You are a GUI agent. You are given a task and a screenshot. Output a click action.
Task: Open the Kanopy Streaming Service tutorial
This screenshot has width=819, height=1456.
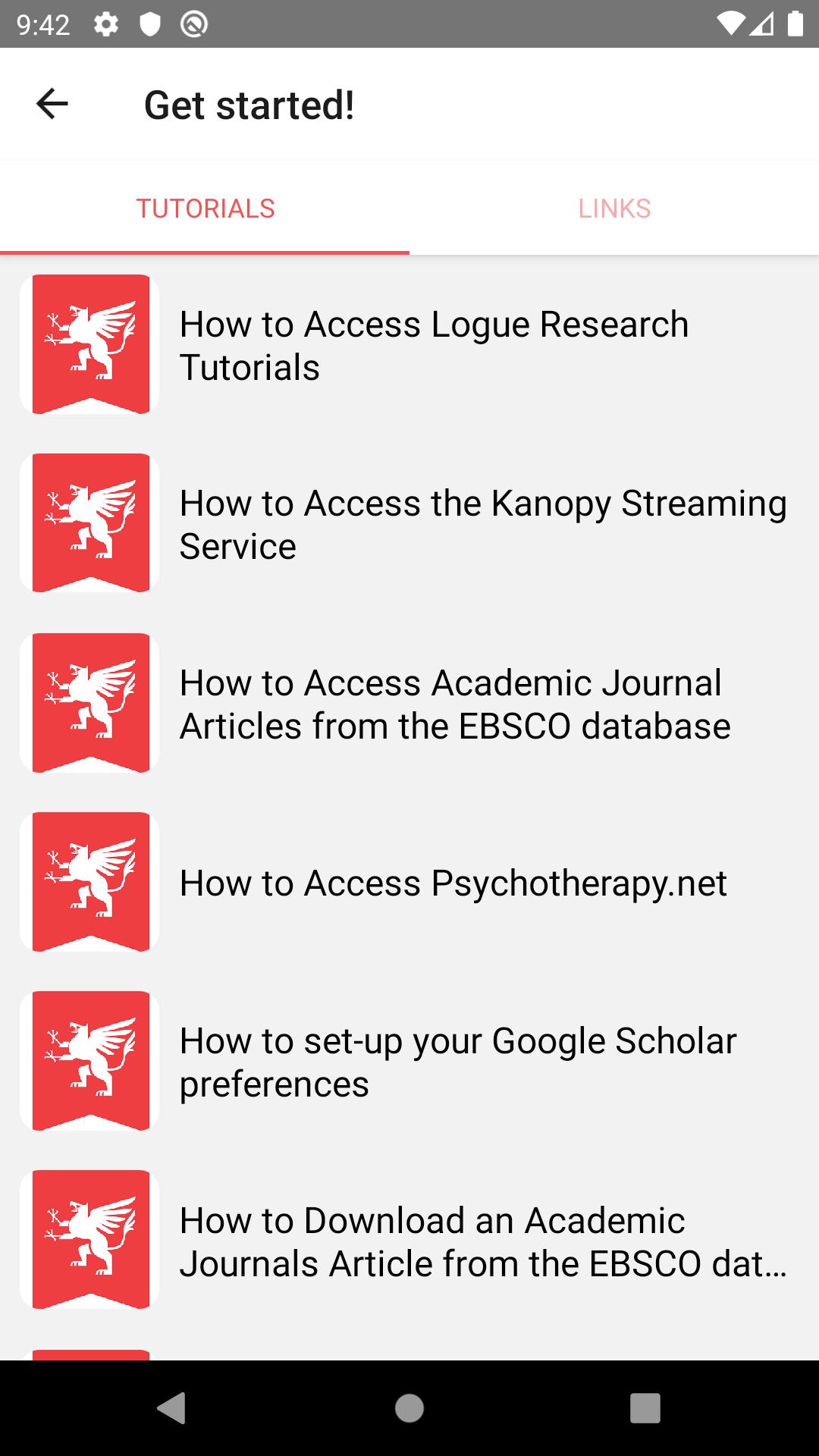click(409, 524)
